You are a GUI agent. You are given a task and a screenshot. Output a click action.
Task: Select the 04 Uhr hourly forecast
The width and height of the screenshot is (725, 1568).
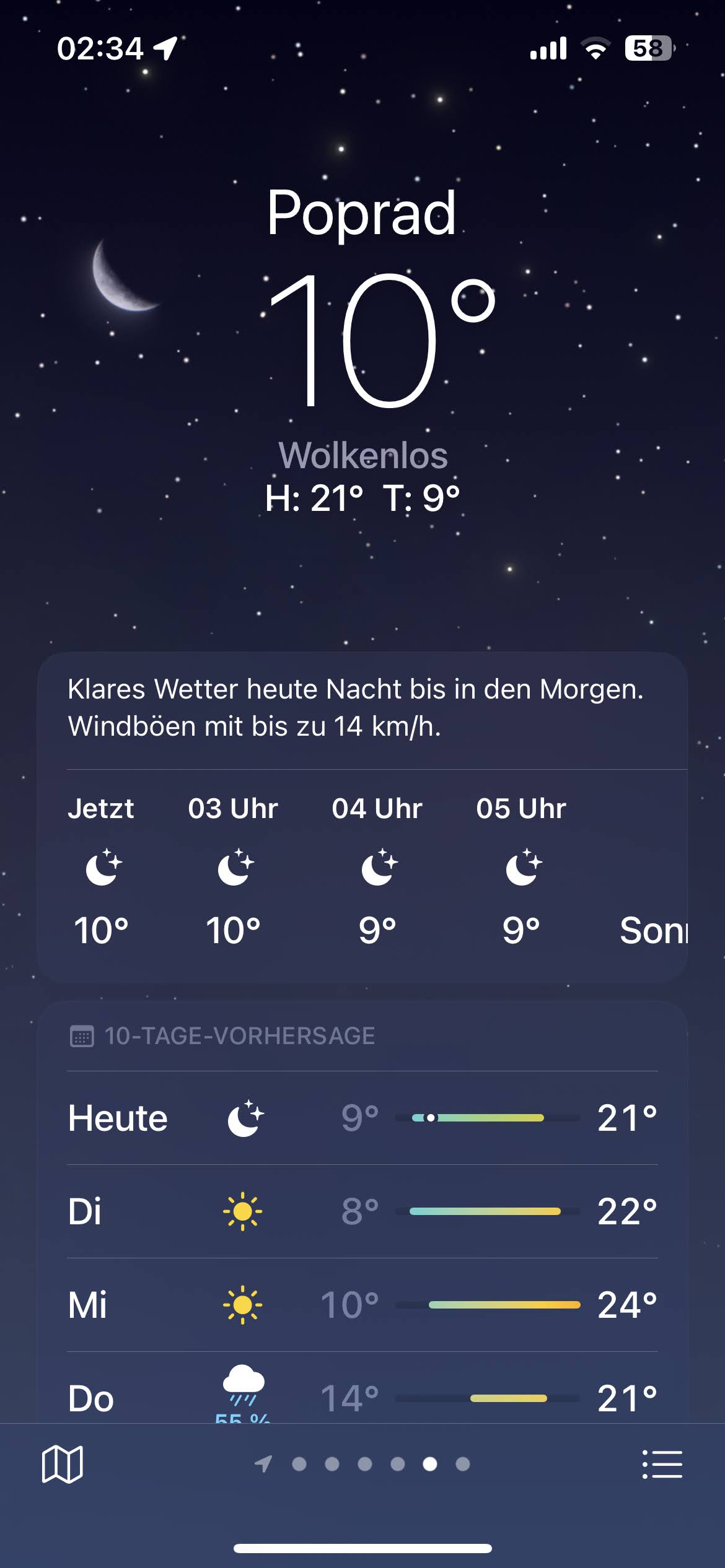[377, 870]
